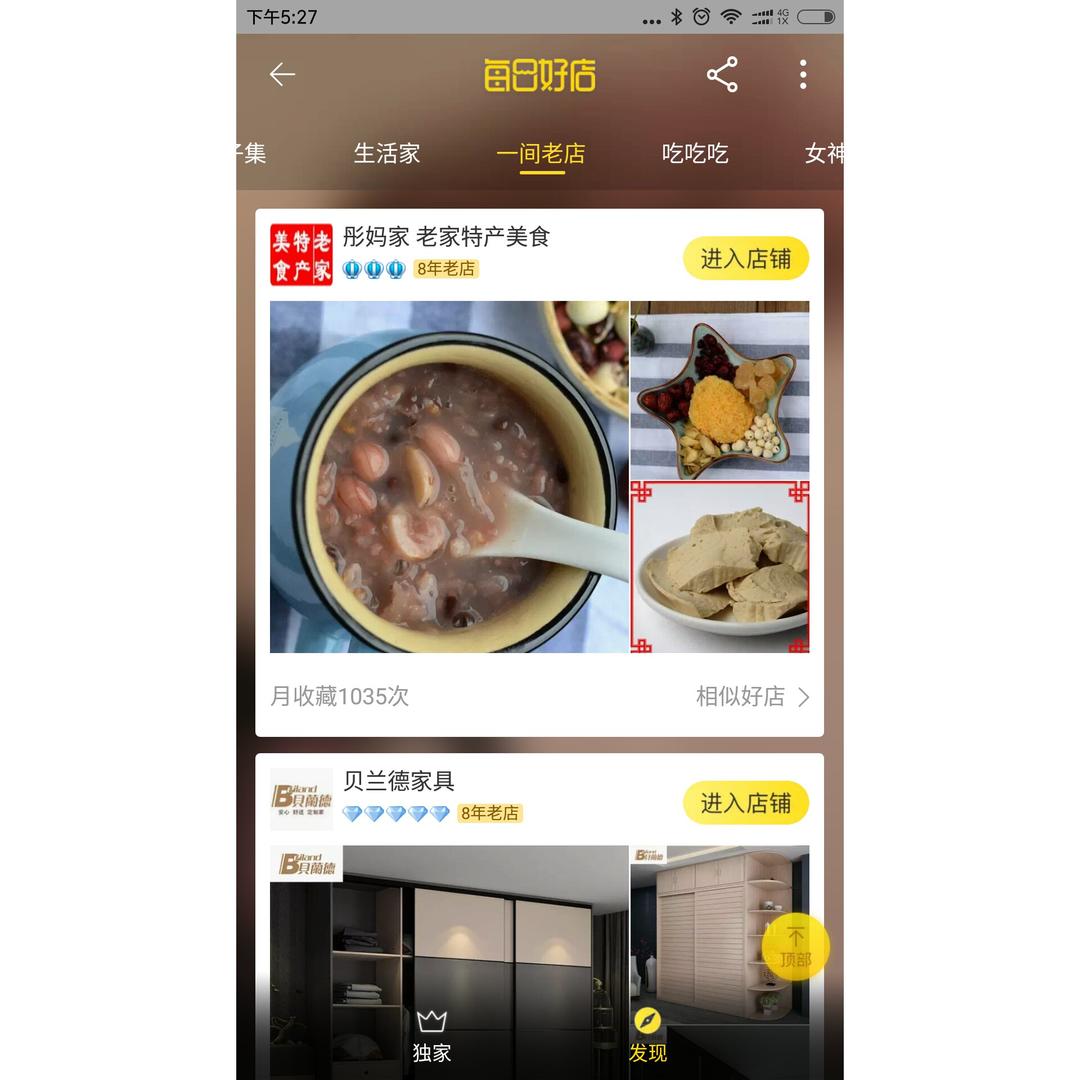Switch to the 独家 bottom tab
The image size is (1080, 1080).
tap(432, 1036)
